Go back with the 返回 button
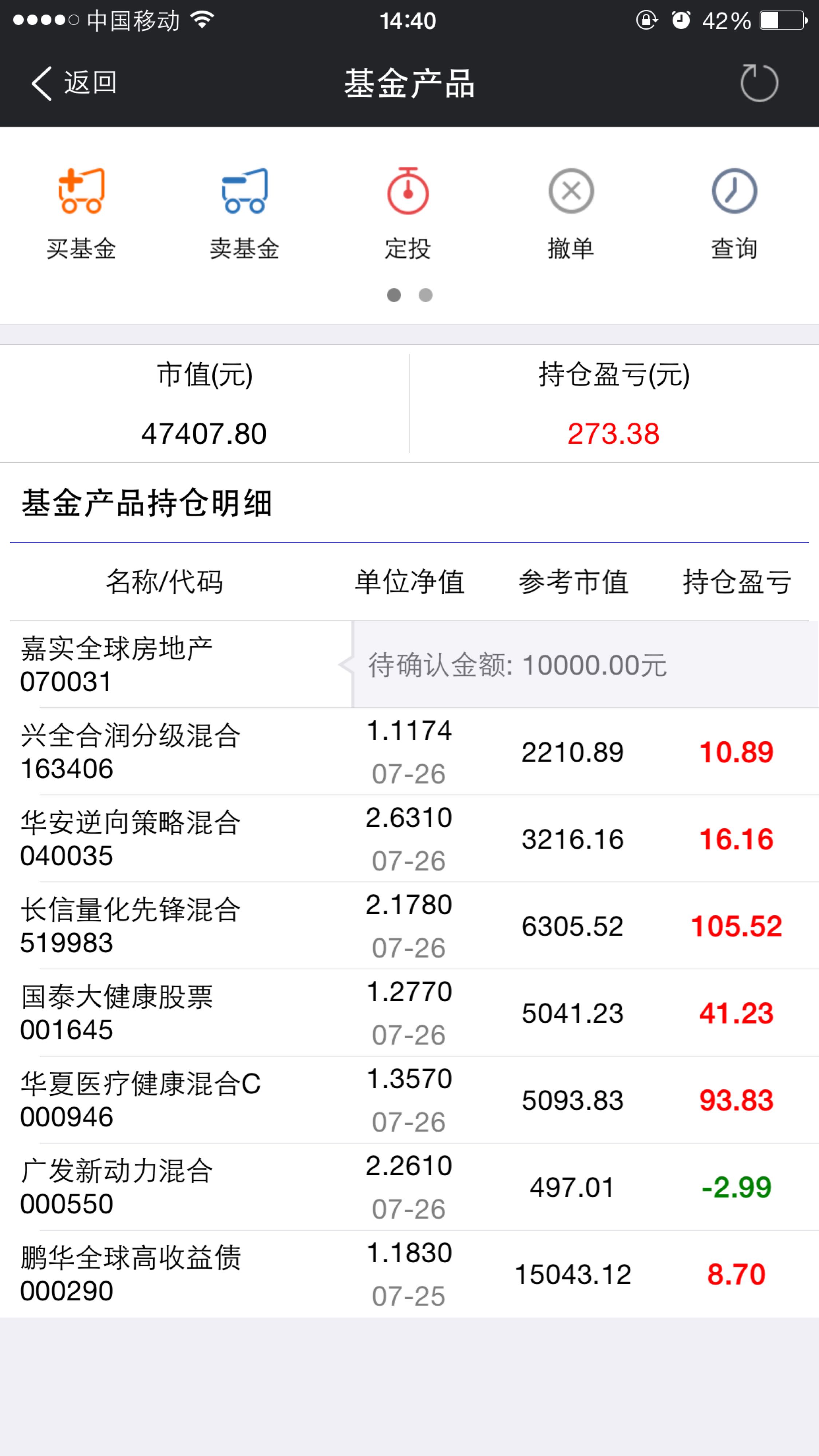The height and width of the screenshot is (1456, 819). click(74, 83)
